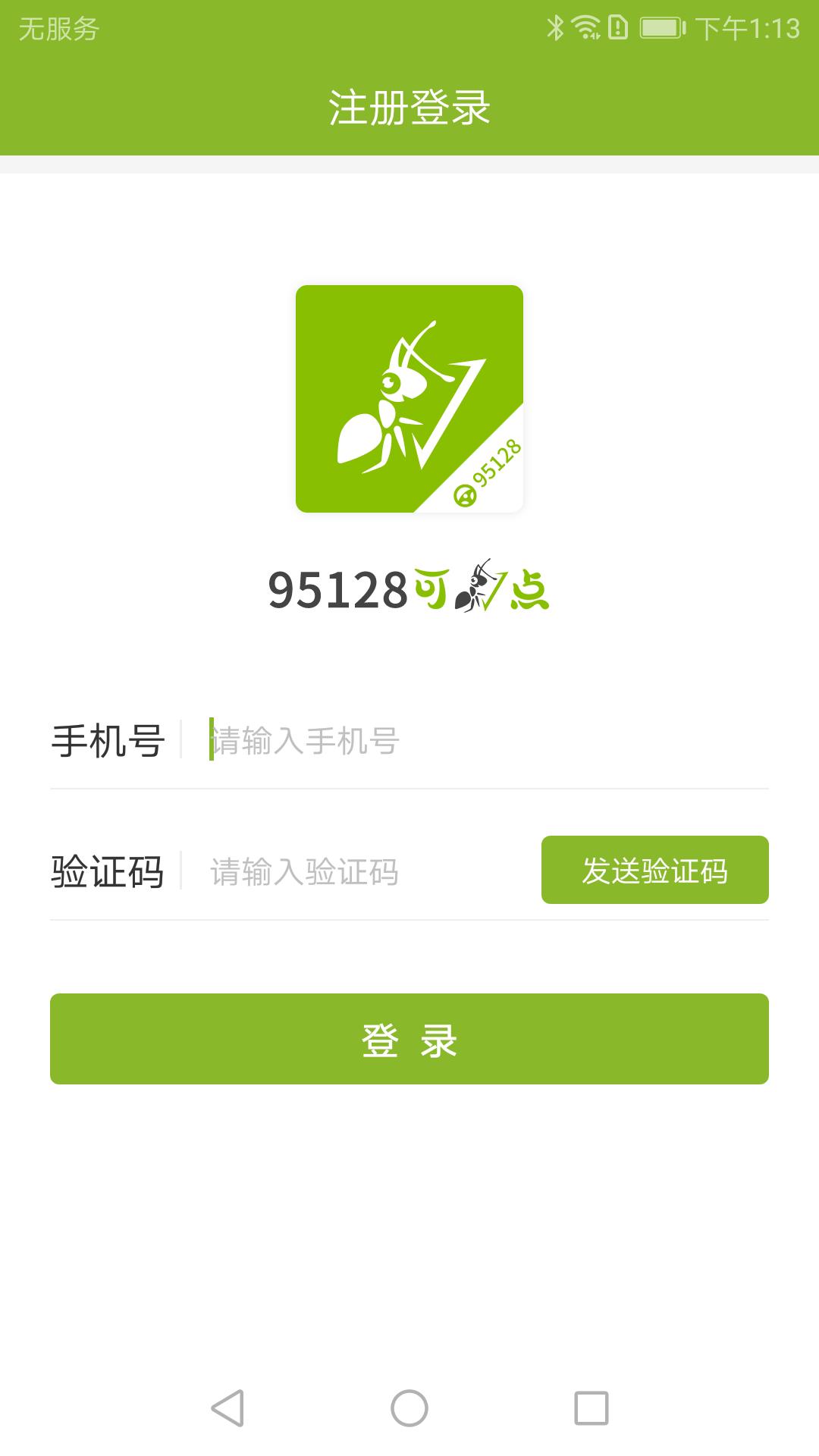Click the 验证码 field label

click(x=108, y=871)
